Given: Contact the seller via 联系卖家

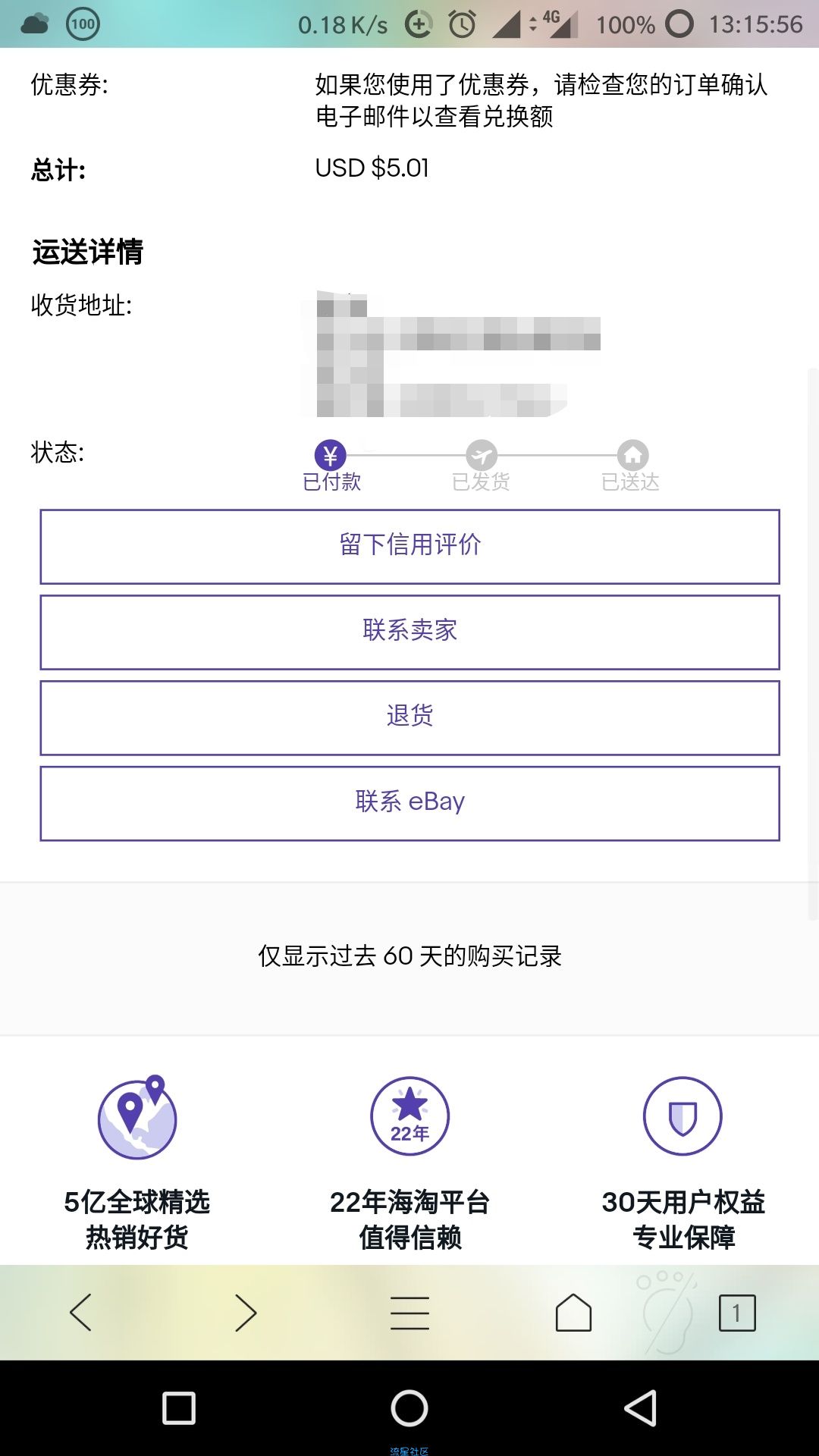Looking at the screenshot, I should (409, 632).
